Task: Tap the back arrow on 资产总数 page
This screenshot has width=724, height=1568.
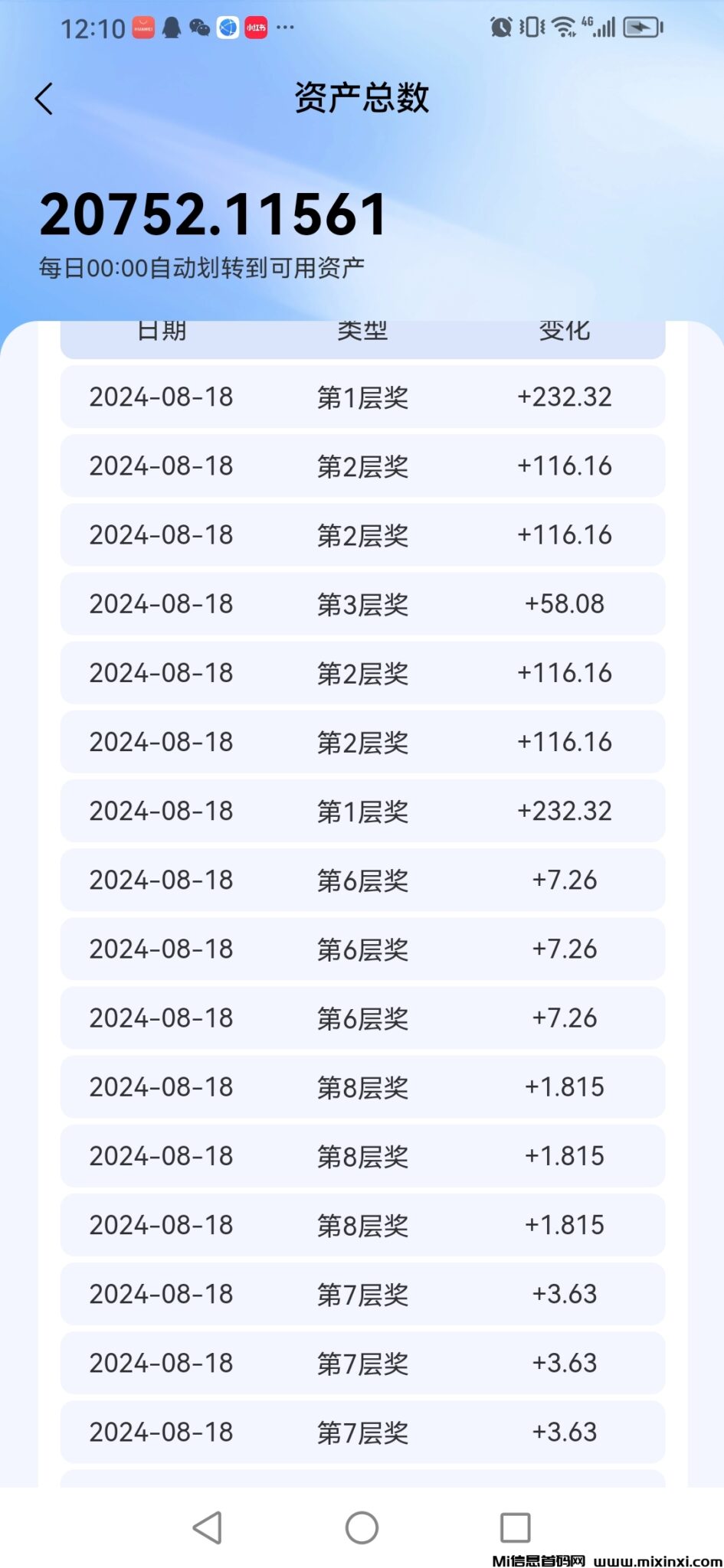Action: pyautogui.click(x=44, y=99)
